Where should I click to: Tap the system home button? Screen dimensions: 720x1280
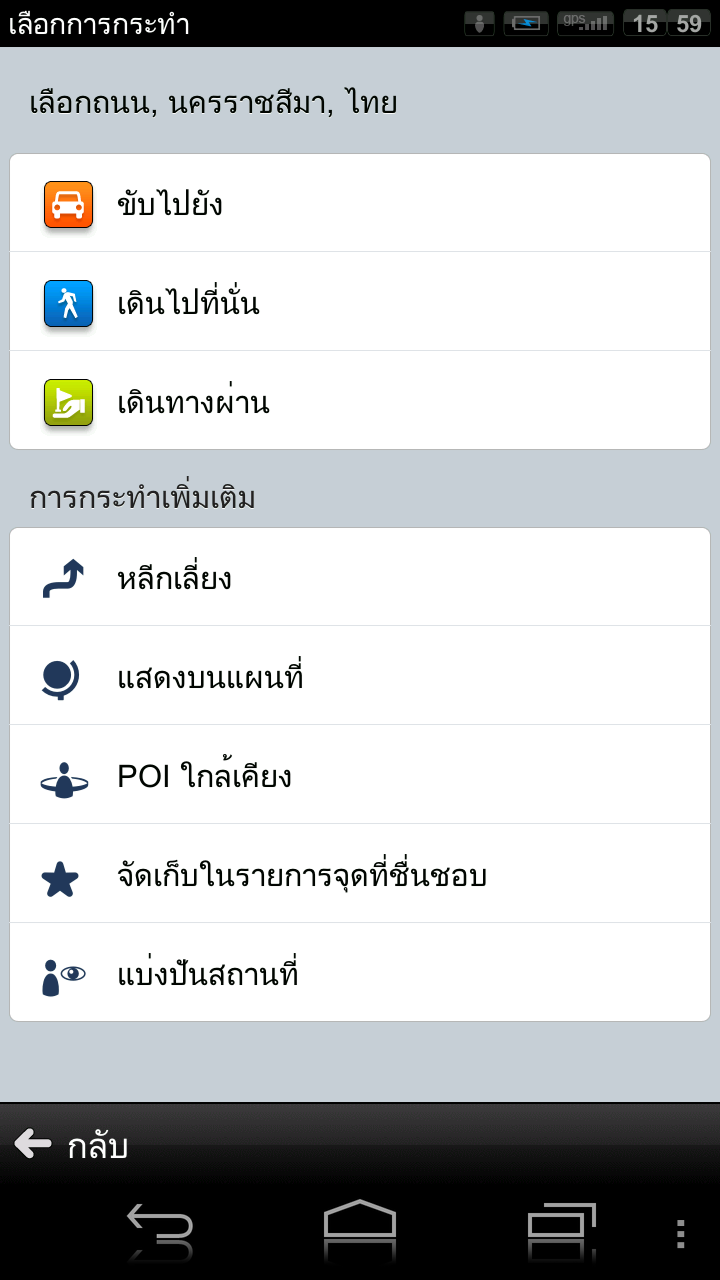360,1222
